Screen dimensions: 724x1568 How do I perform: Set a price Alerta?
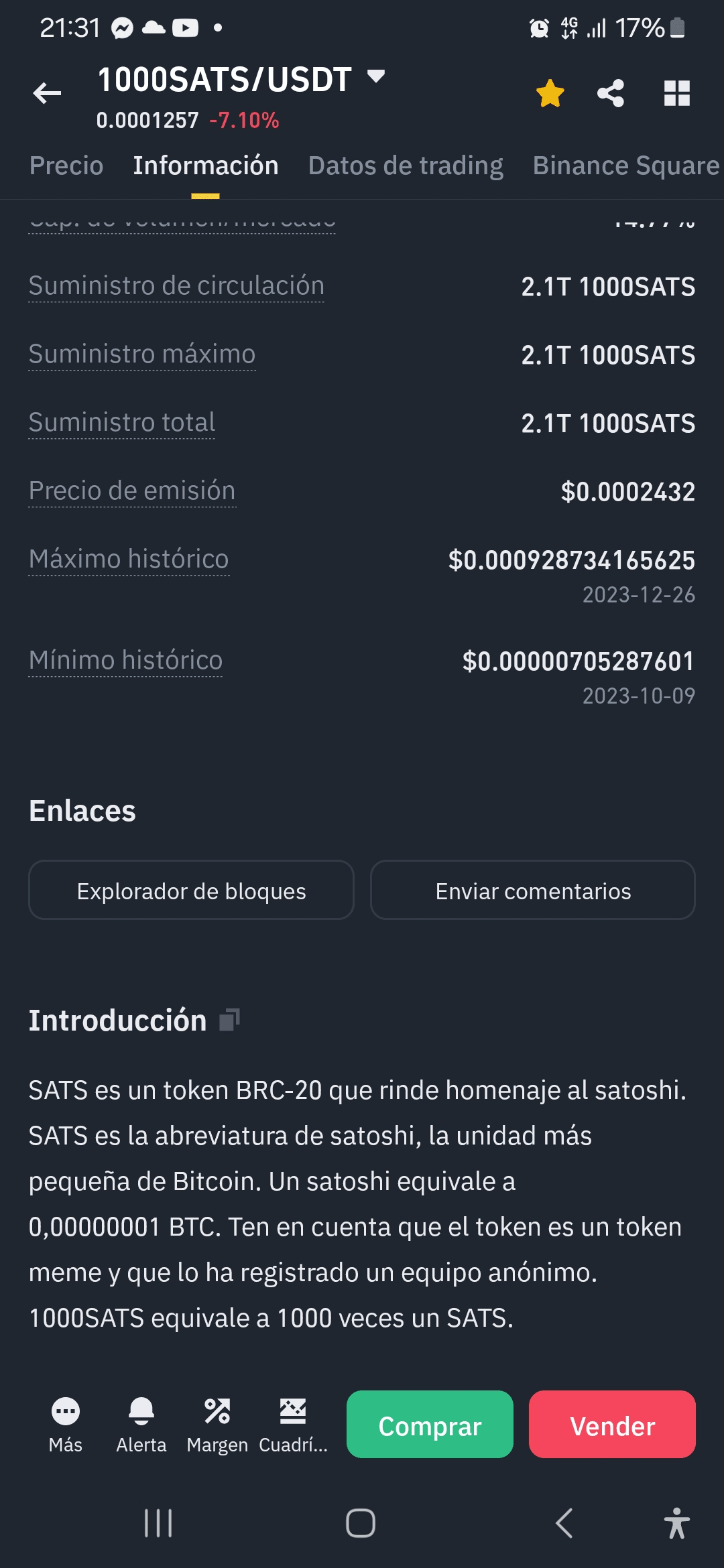coord(141,1425)
